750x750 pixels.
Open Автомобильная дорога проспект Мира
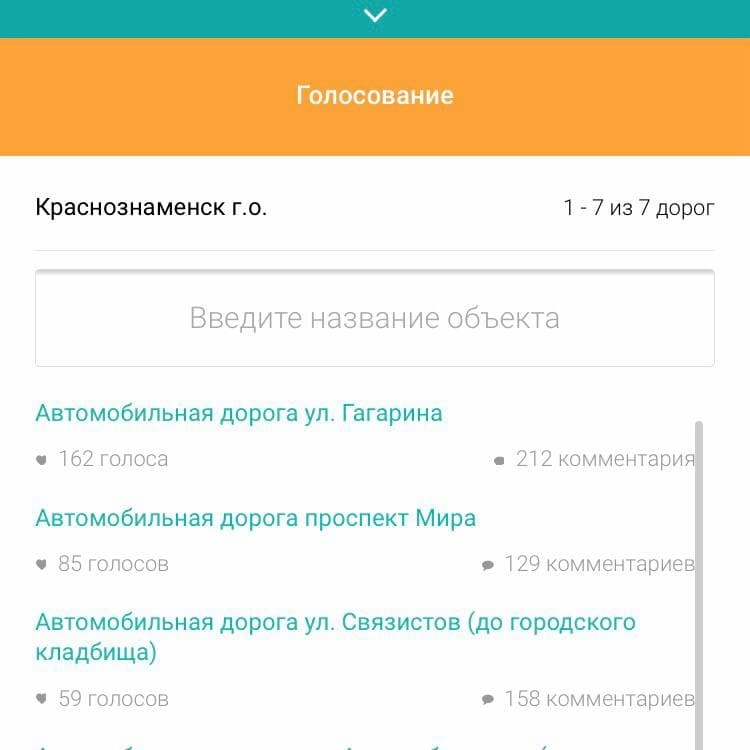pyautogui.click(x=255, y=518)
